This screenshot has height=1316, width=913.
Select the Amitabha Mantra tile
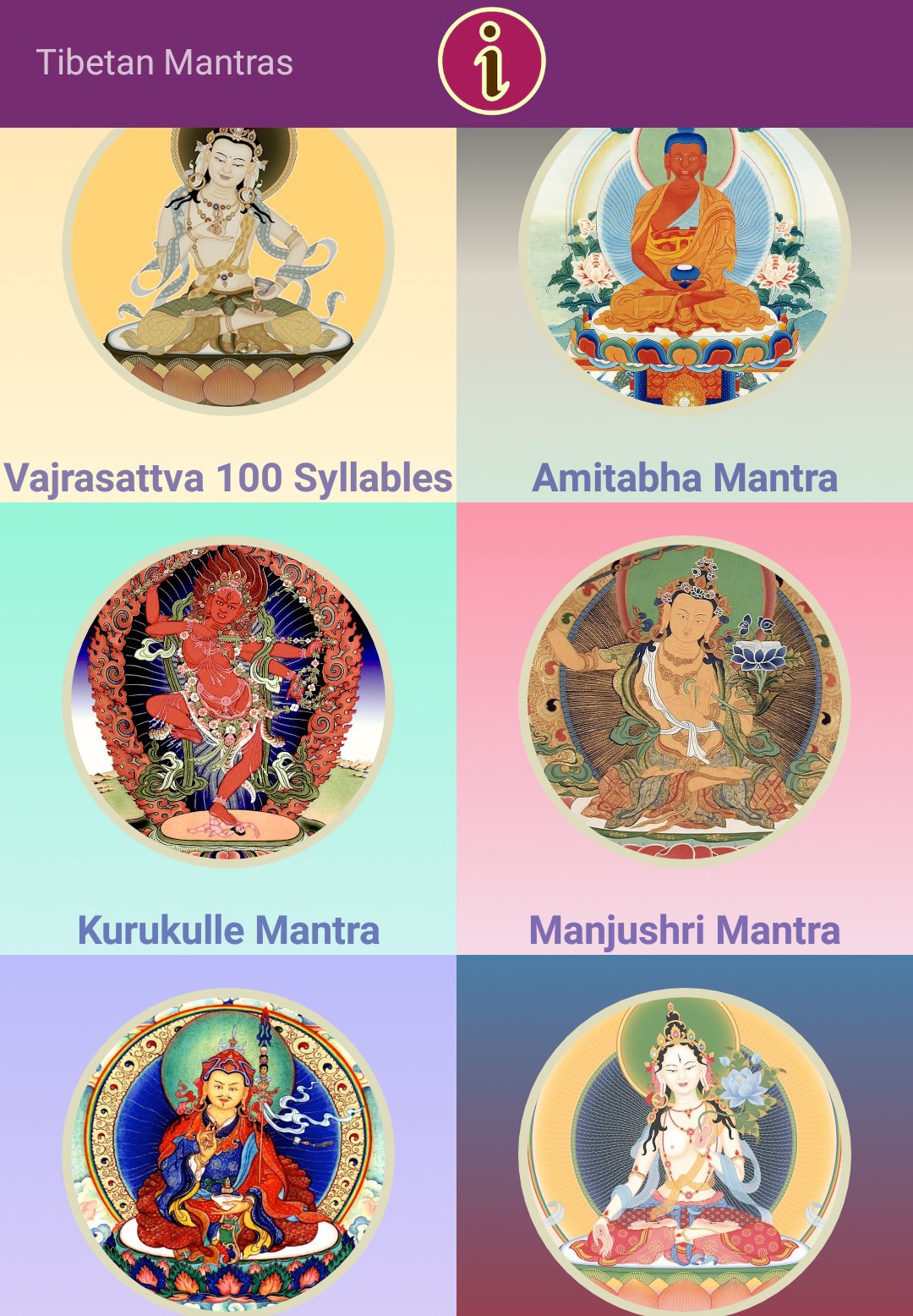coord(685,313)
